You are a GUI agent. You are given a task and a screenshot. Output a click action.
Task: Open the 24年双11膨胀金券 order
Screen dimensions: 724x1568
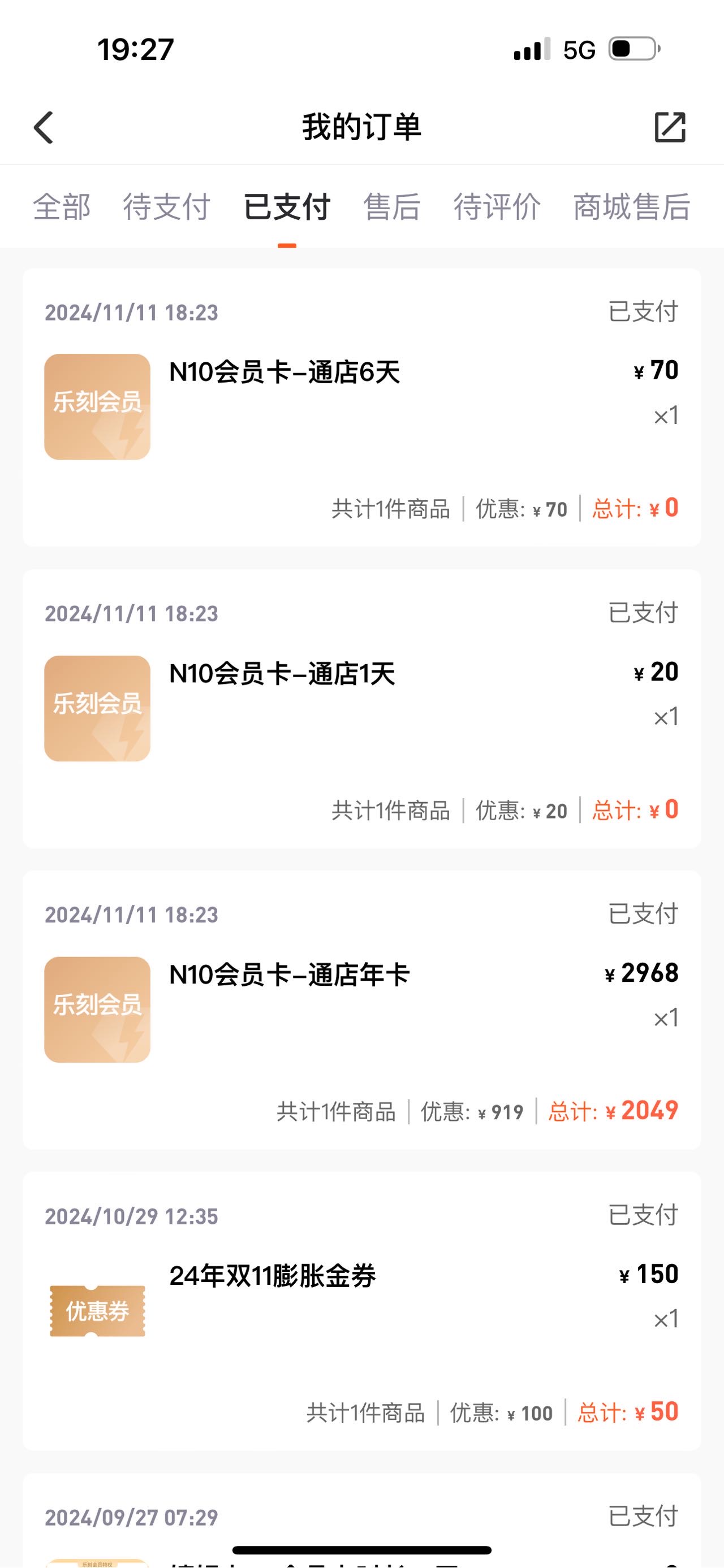point(361,1311)
